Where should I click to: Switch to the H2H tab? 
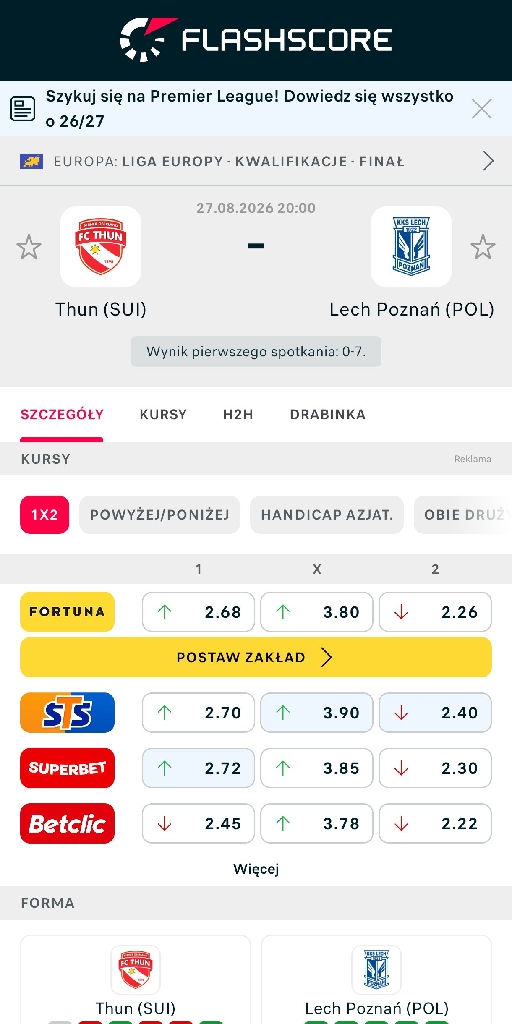(x=238, y=414)
